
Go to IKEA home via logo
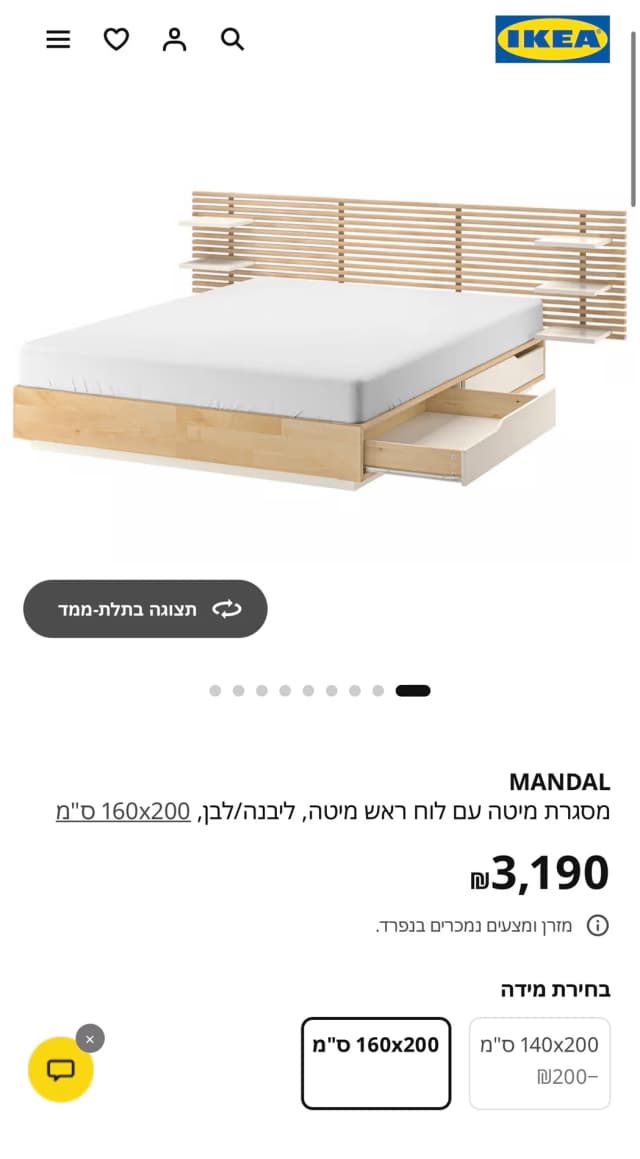[x=552, y=39]
